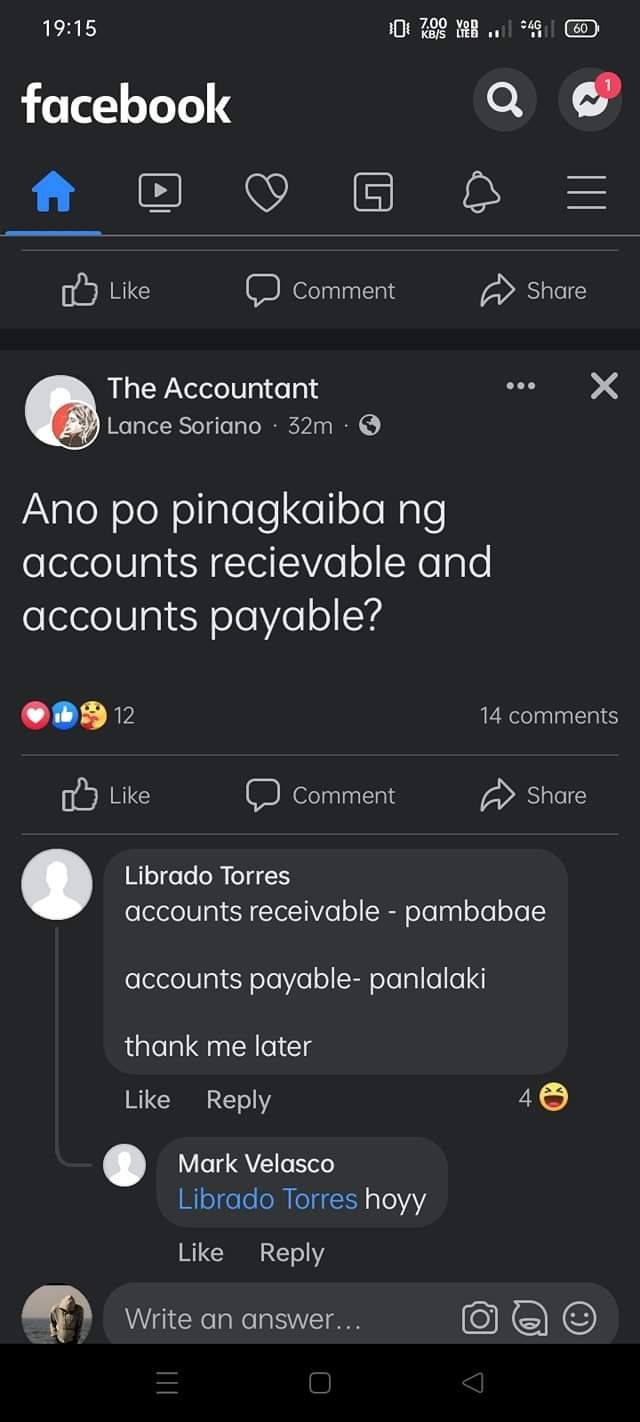The image size is (640, 1422).
Task: Like Mark Velasco's reply
Action: (x=200, y=1253)
